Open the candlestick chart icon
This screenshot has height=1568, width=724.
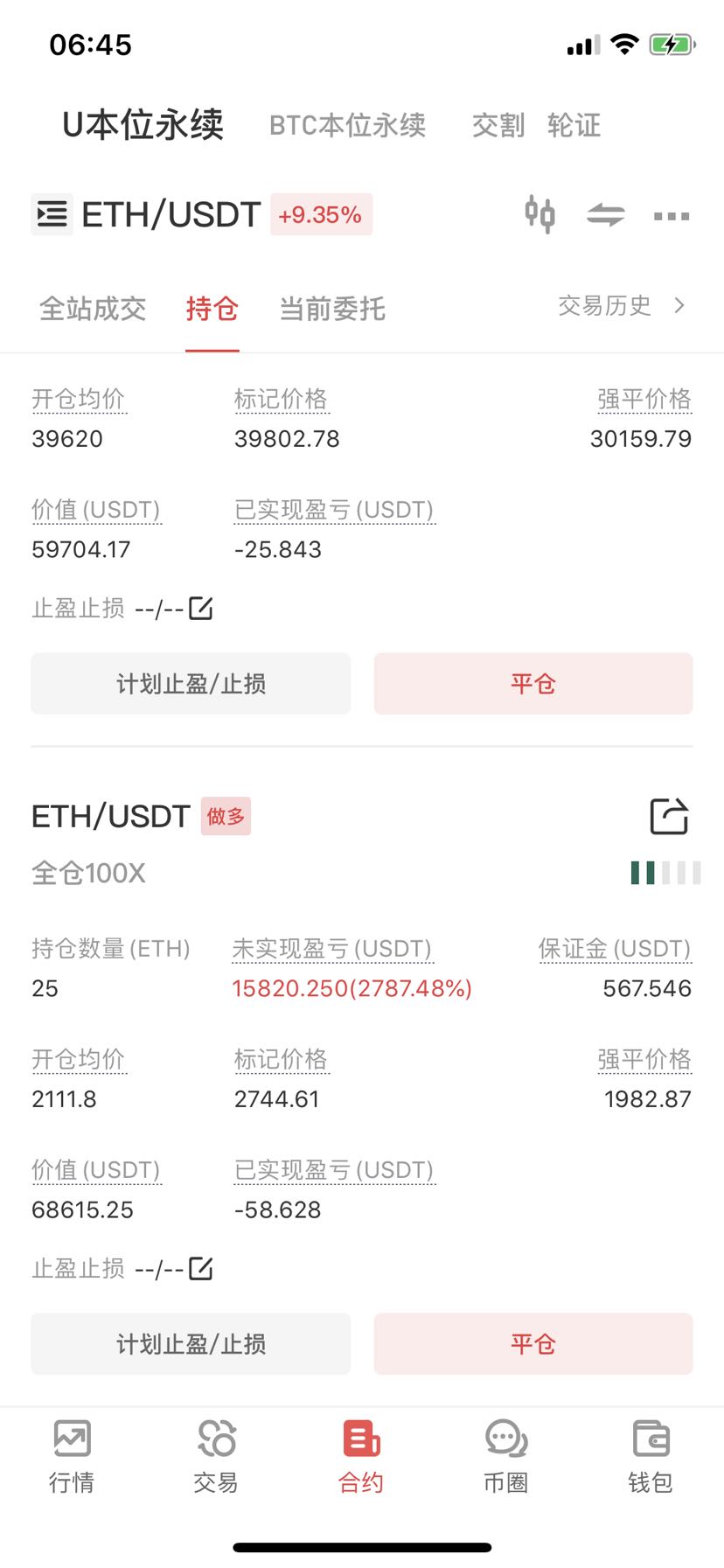(540, 214)
